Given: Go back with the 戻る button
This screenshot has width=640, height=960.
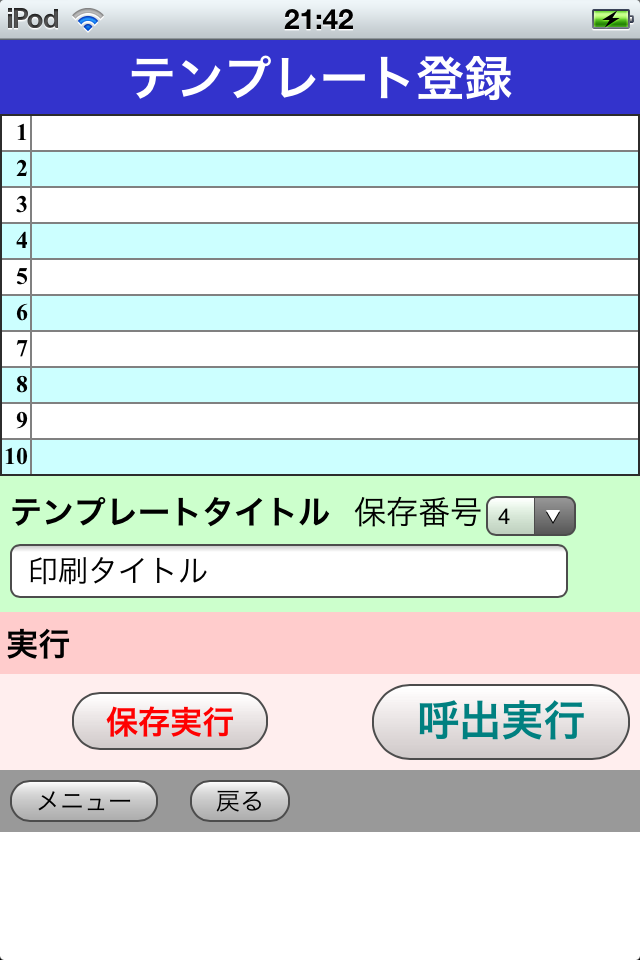Looking at the screenshot, I should pos(240,801).
